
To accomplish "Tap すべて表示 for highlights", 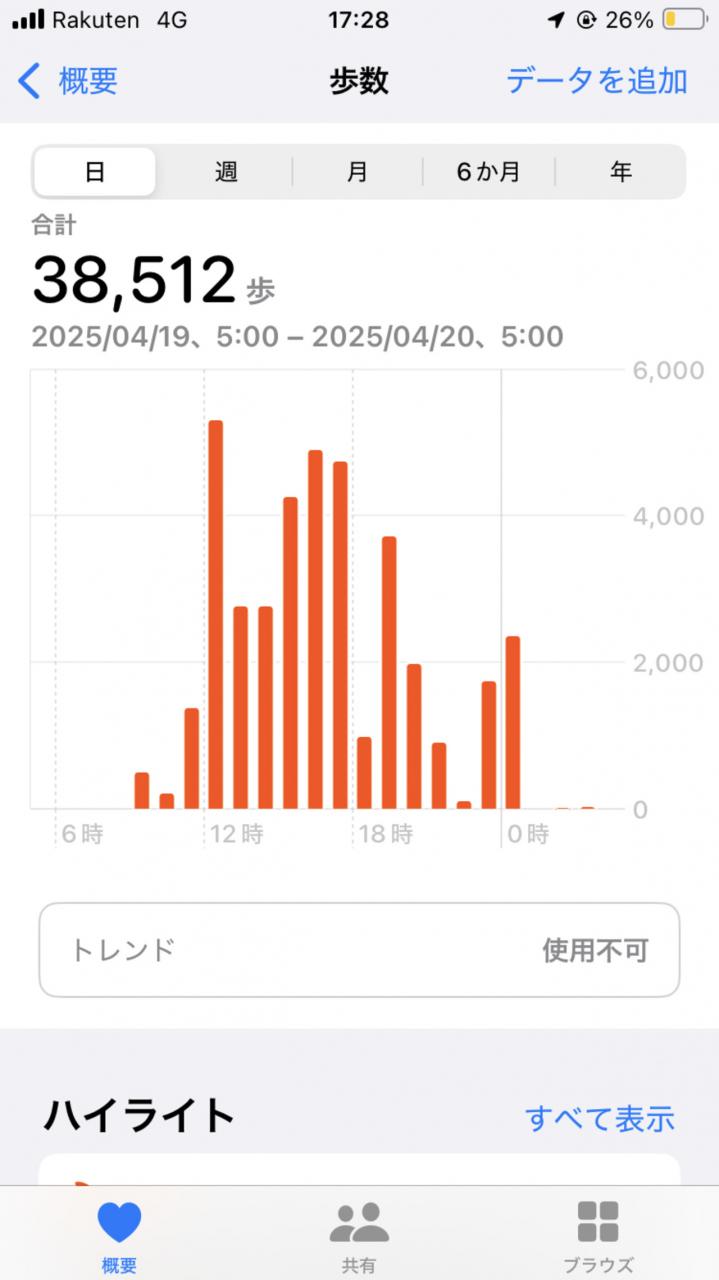I will click(599, 1118).
